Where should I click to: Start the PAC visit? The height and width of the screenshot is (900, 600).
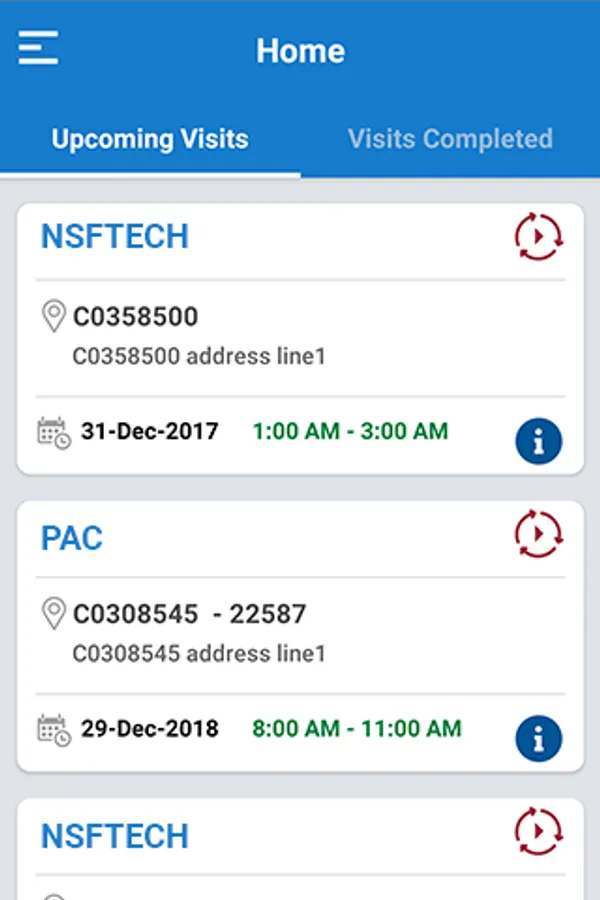coord(539,534)
